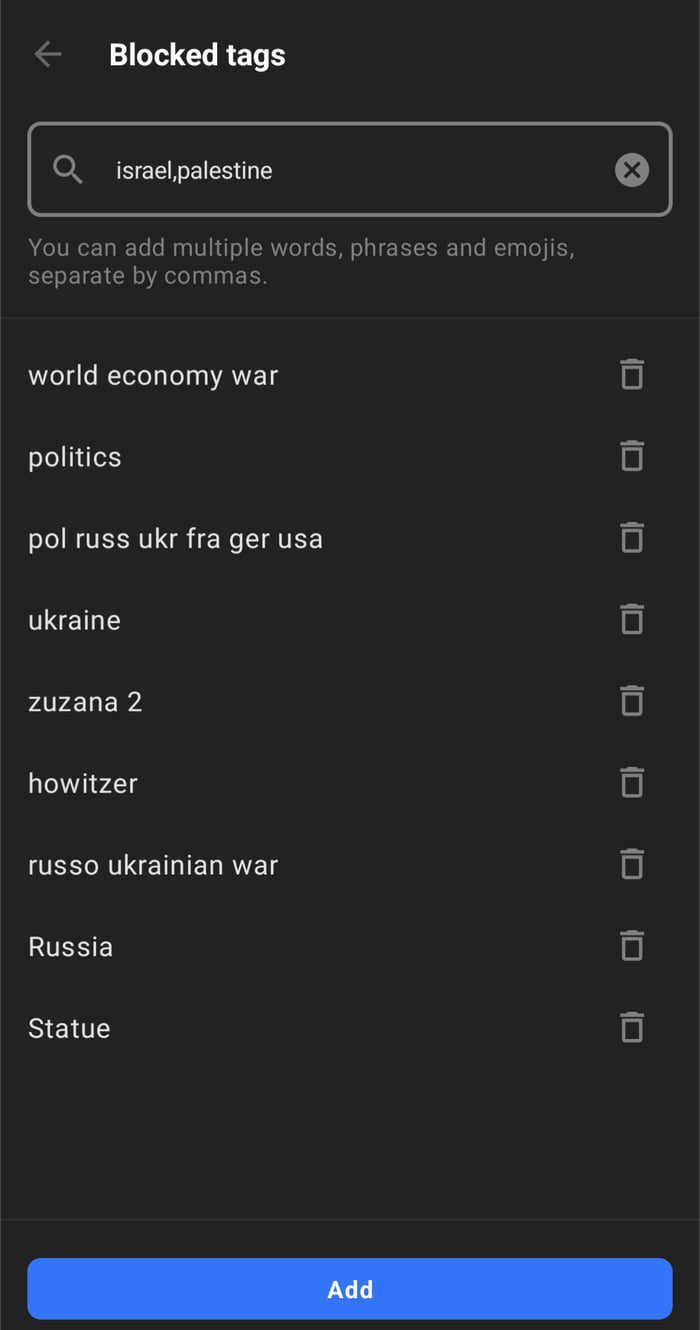The image size is (700, 1330).
Task: Go back from Blocked tags
Action: [x=48, y=54]
